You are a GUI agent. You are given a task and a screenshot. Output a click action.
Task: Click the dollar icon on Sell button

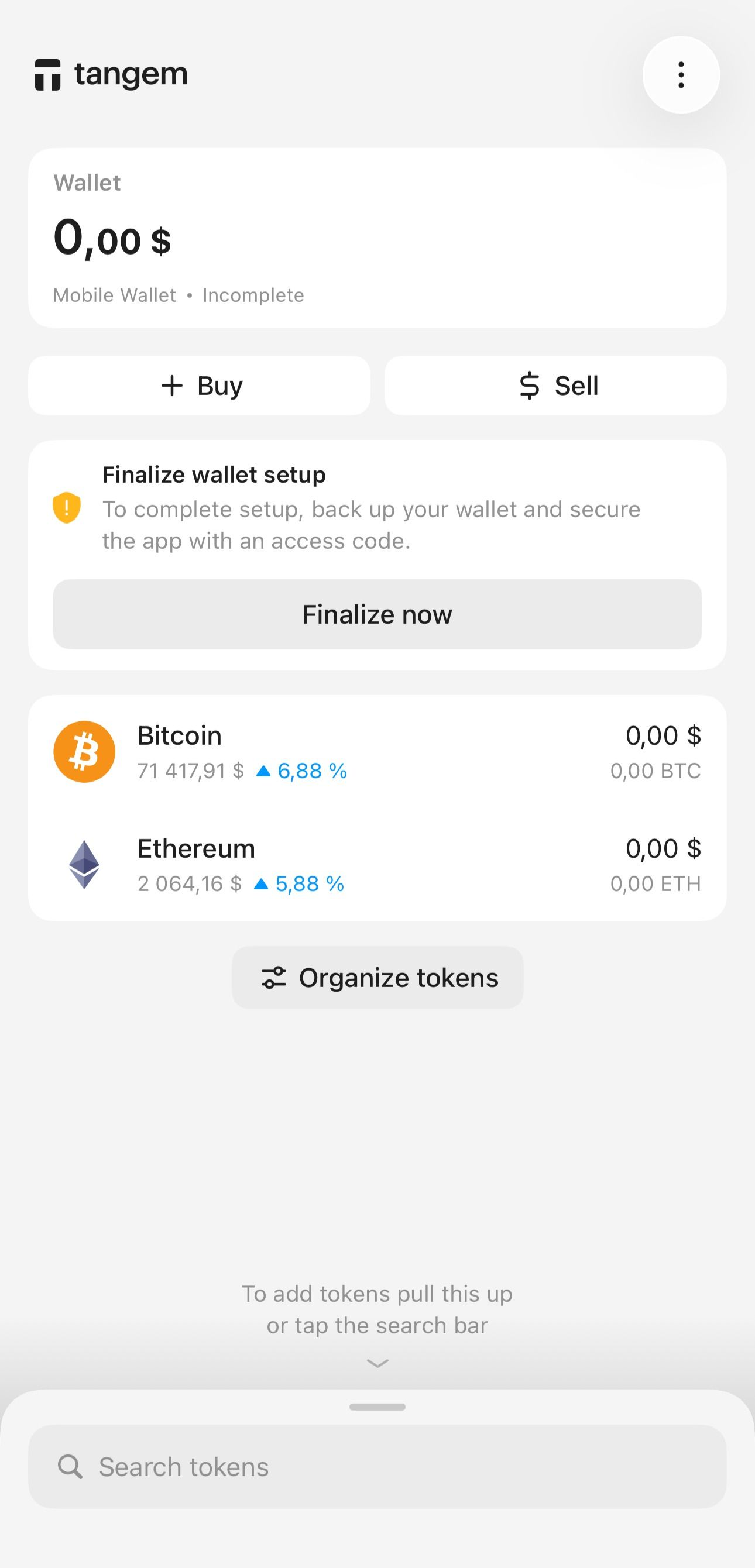point(529,386)
